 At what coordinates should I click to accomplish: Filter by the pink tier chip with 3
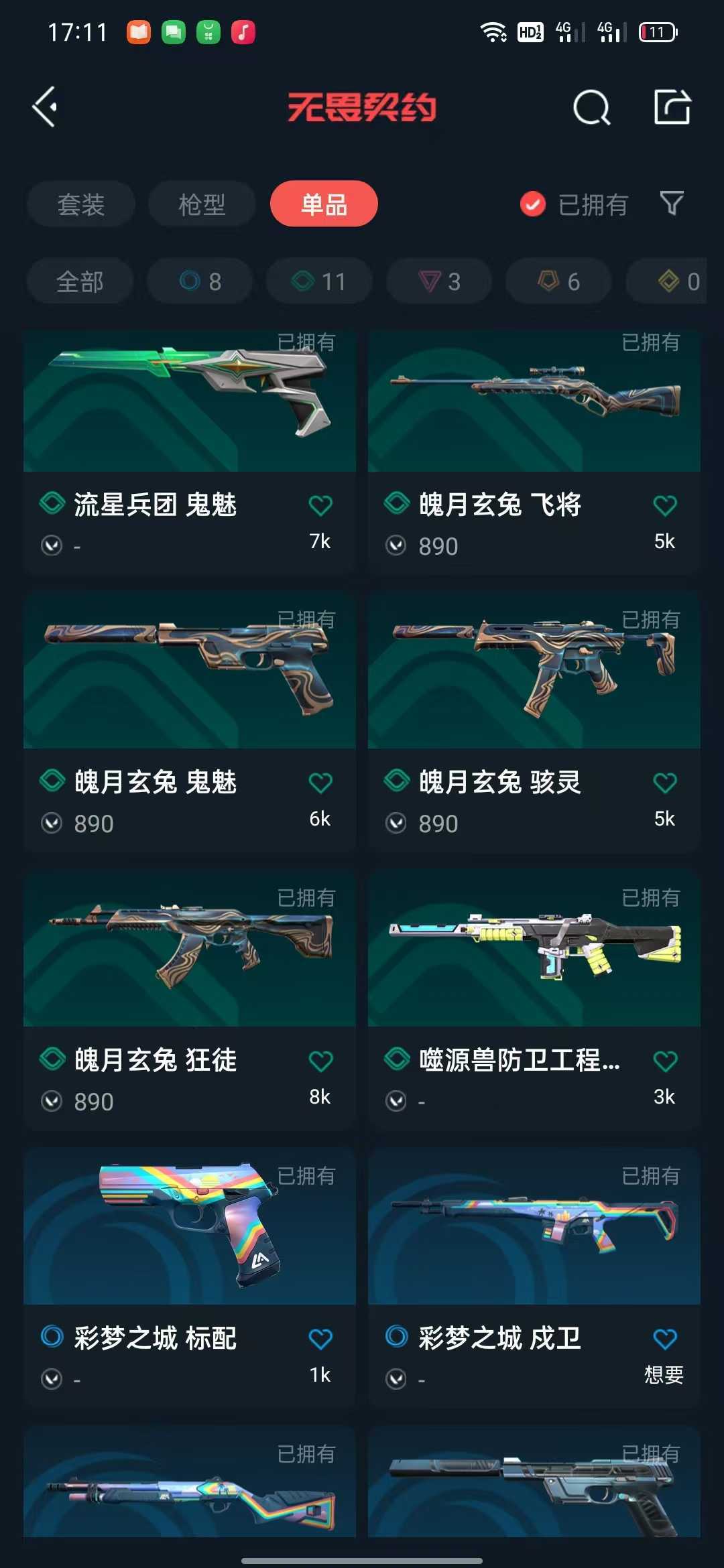(x=439, y=281)
